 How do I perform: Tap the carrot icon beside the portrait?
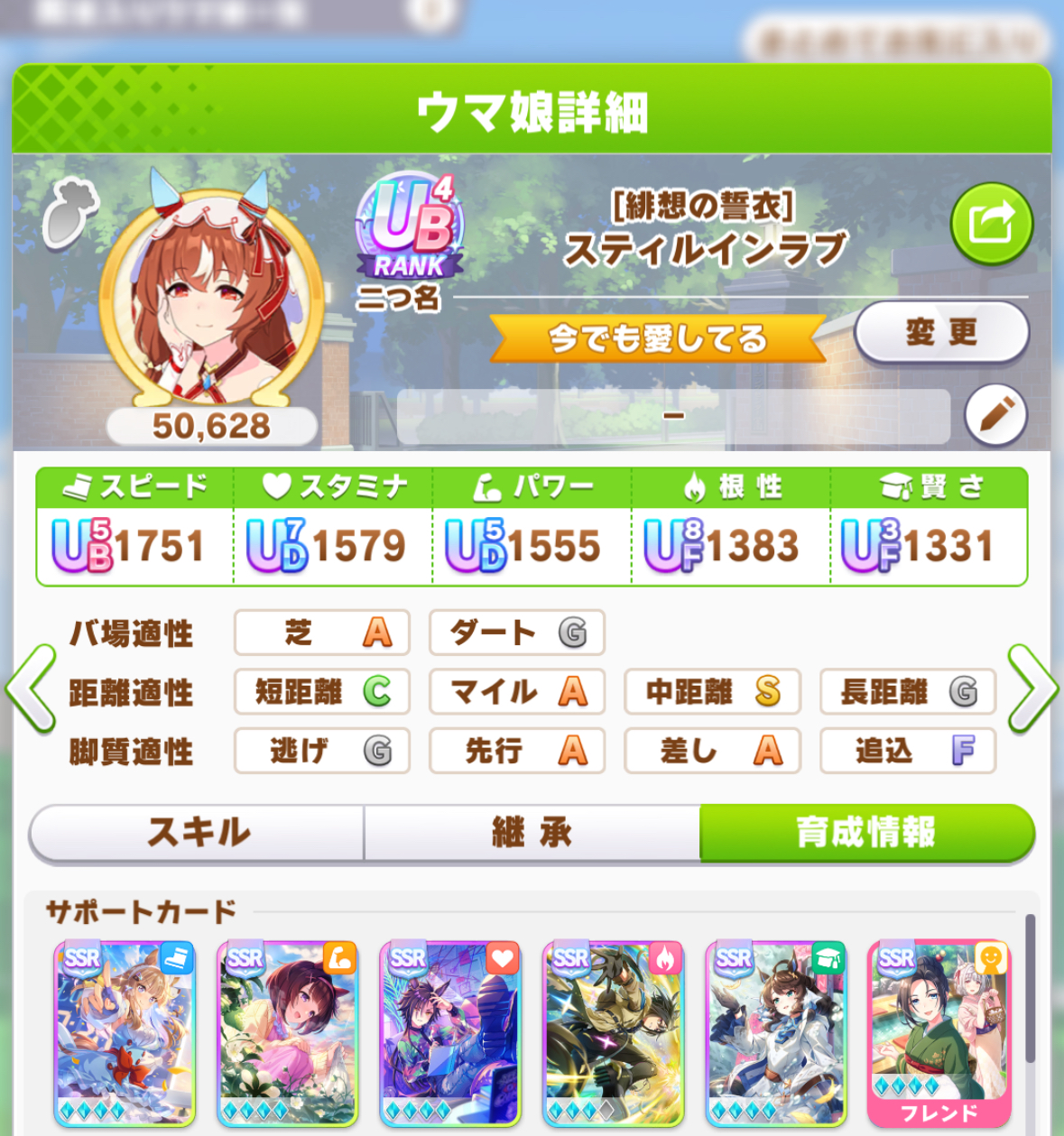[70, 213]
